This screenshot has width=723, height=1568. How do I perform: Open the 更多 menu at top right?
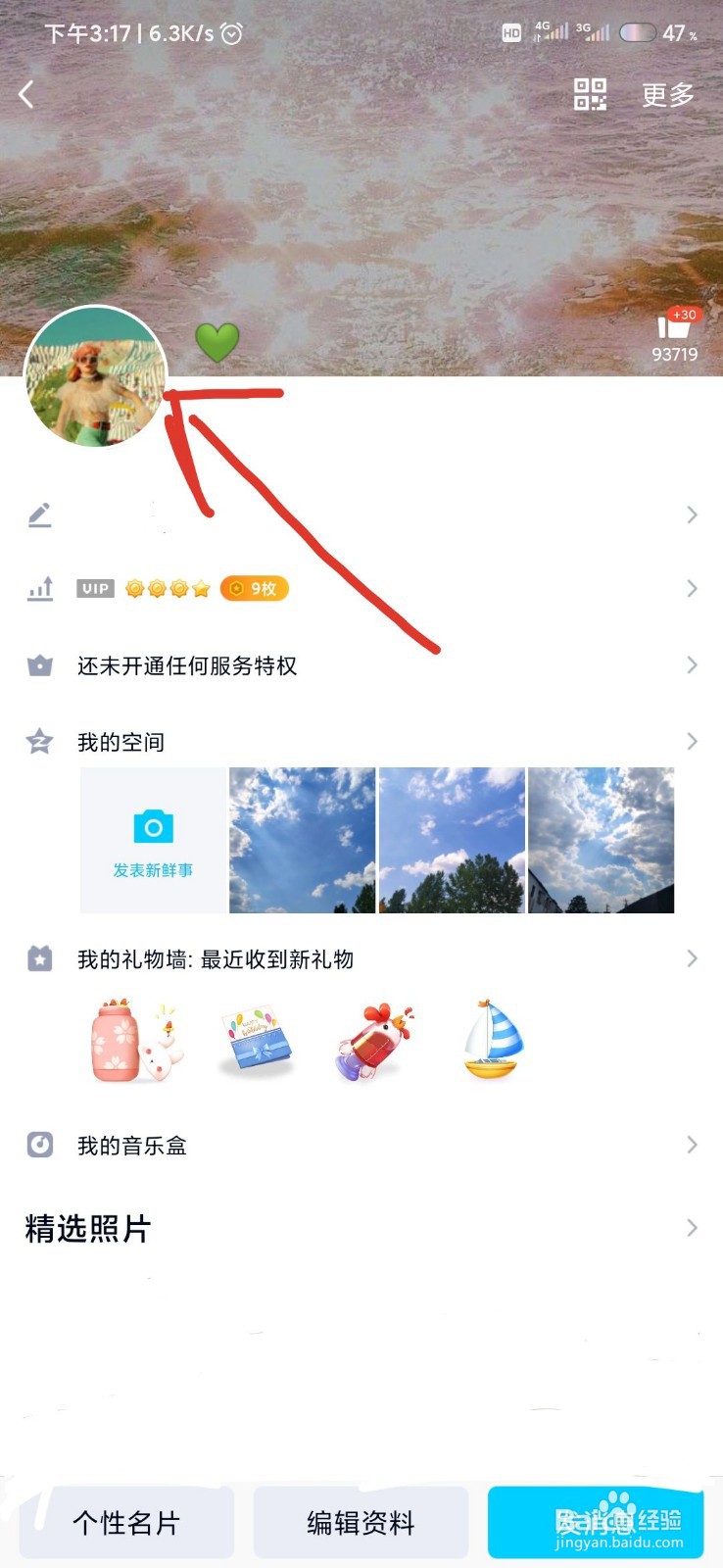pos(667,94)
